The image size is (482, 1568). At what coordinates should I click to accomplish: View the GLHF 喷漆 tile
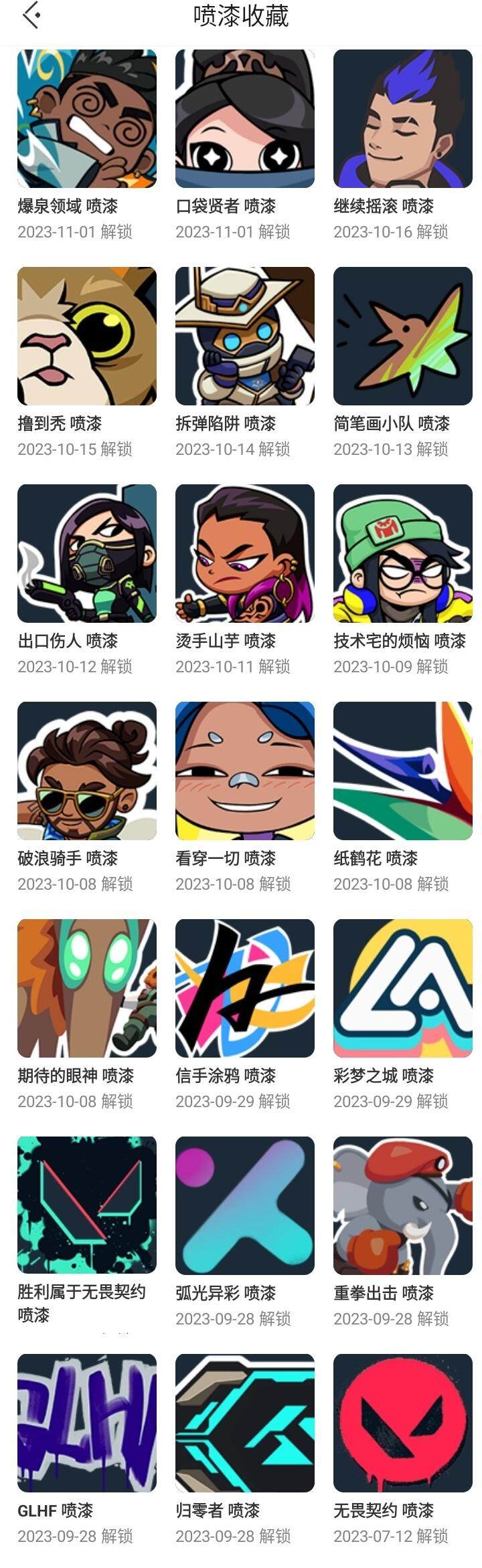pos(87,1424)
